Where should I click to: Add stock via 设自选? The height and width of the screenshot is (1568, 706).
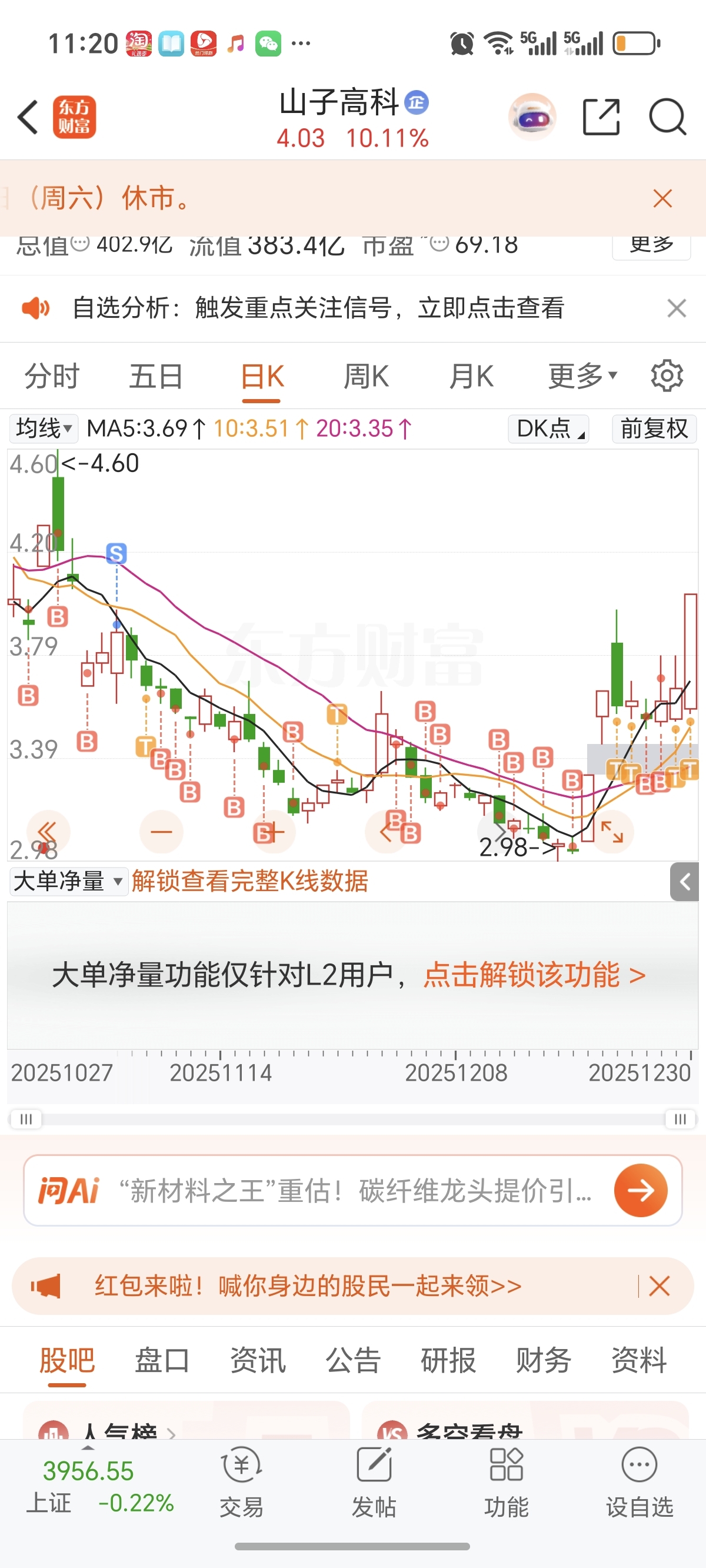pos(639,1482)
